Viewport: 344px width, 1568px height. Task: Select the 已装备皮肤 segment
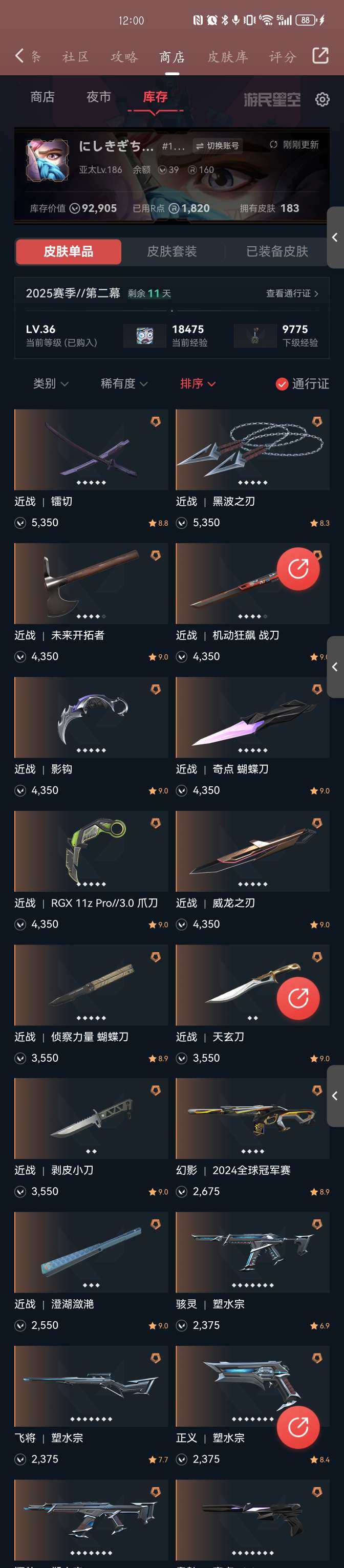pos(277,251)
